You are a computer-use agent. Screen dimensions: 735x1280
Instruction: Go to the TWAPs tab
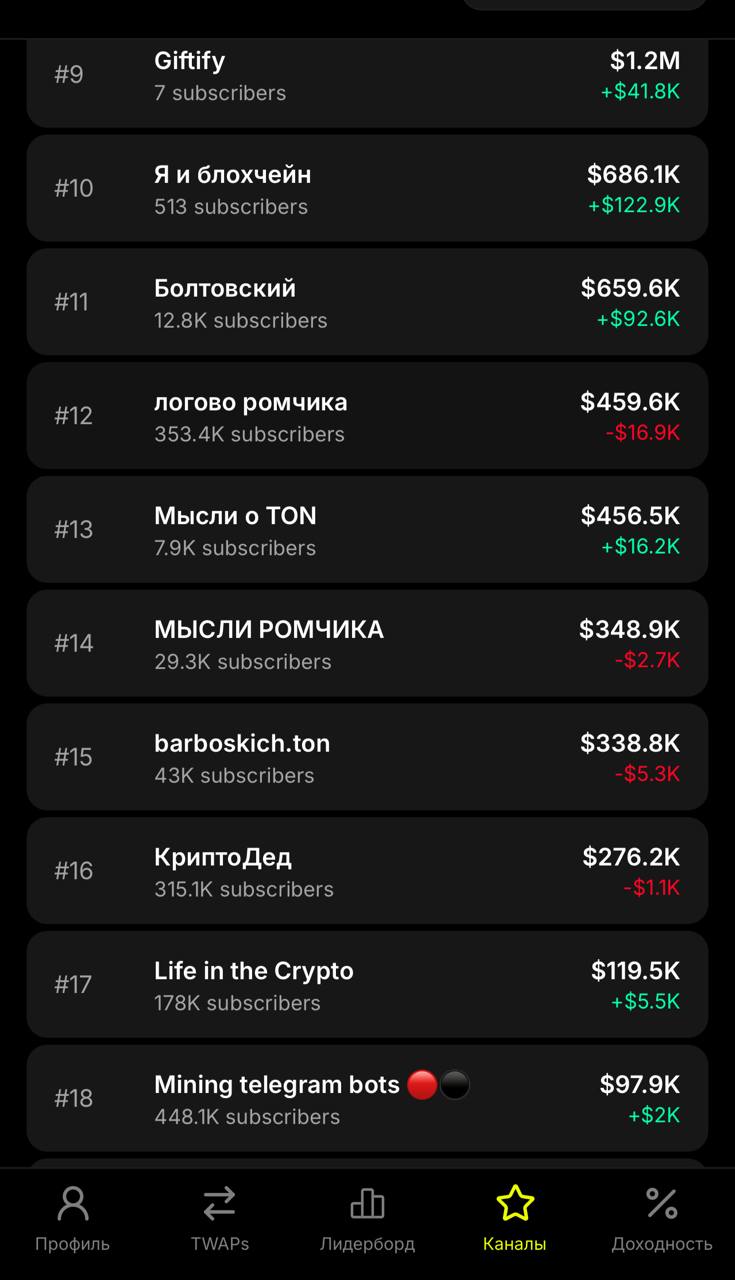click(x=219, y=1218)
